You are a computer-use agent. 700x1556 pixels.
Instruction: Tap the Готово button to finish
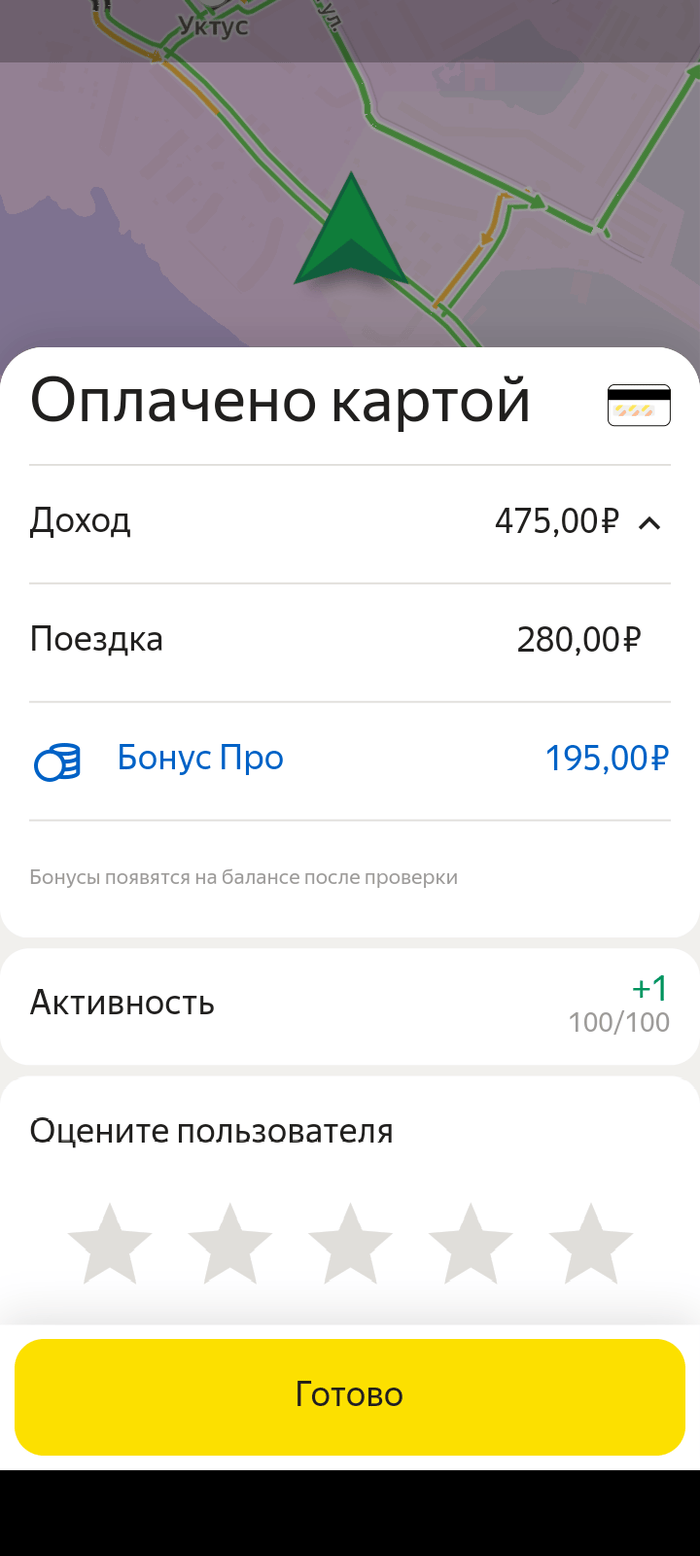coord(350,1396)
